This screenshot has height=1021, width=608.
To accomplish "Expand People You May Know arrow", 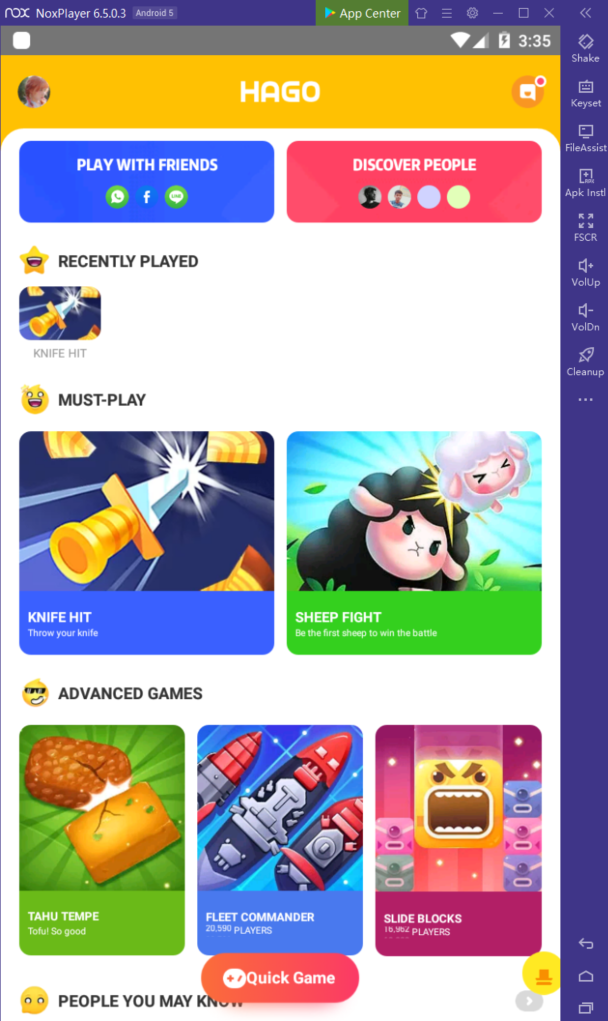I will (528, 1001).
